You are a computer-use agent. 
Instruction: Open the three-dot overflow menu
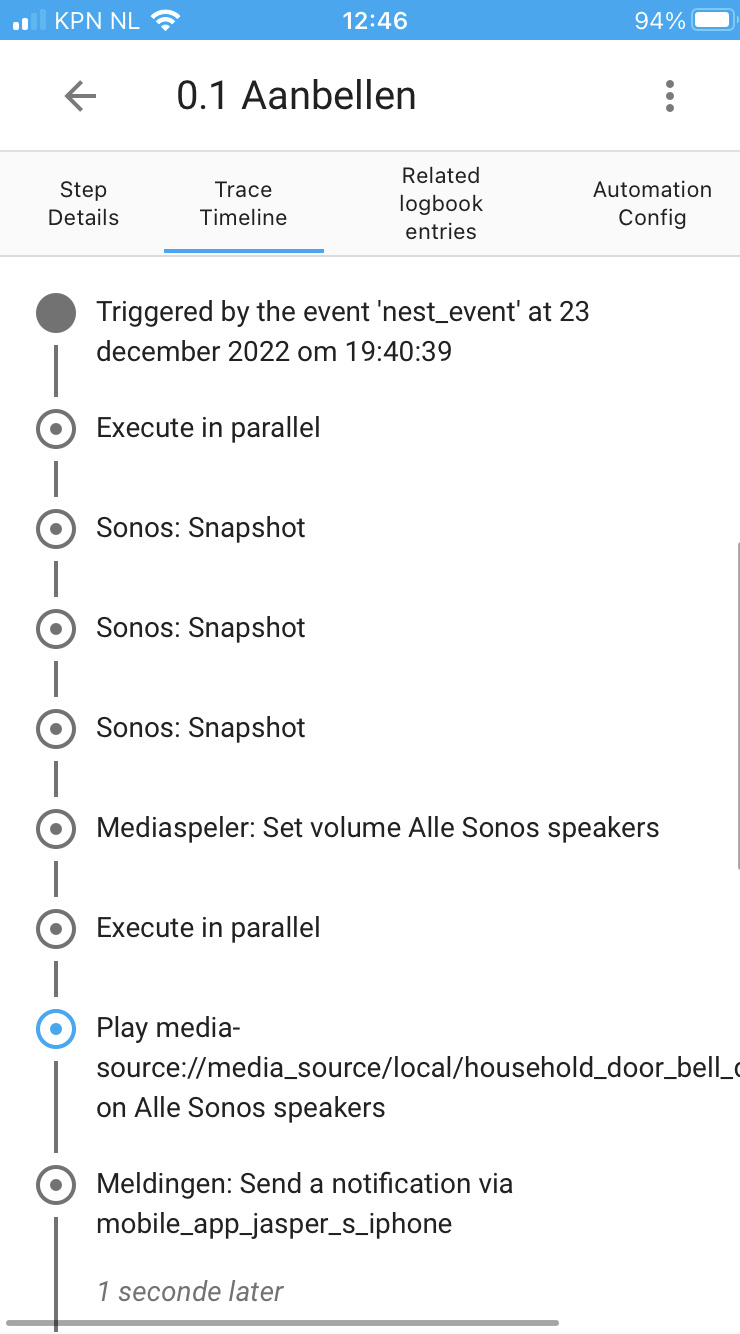click(x=669, y=96)
